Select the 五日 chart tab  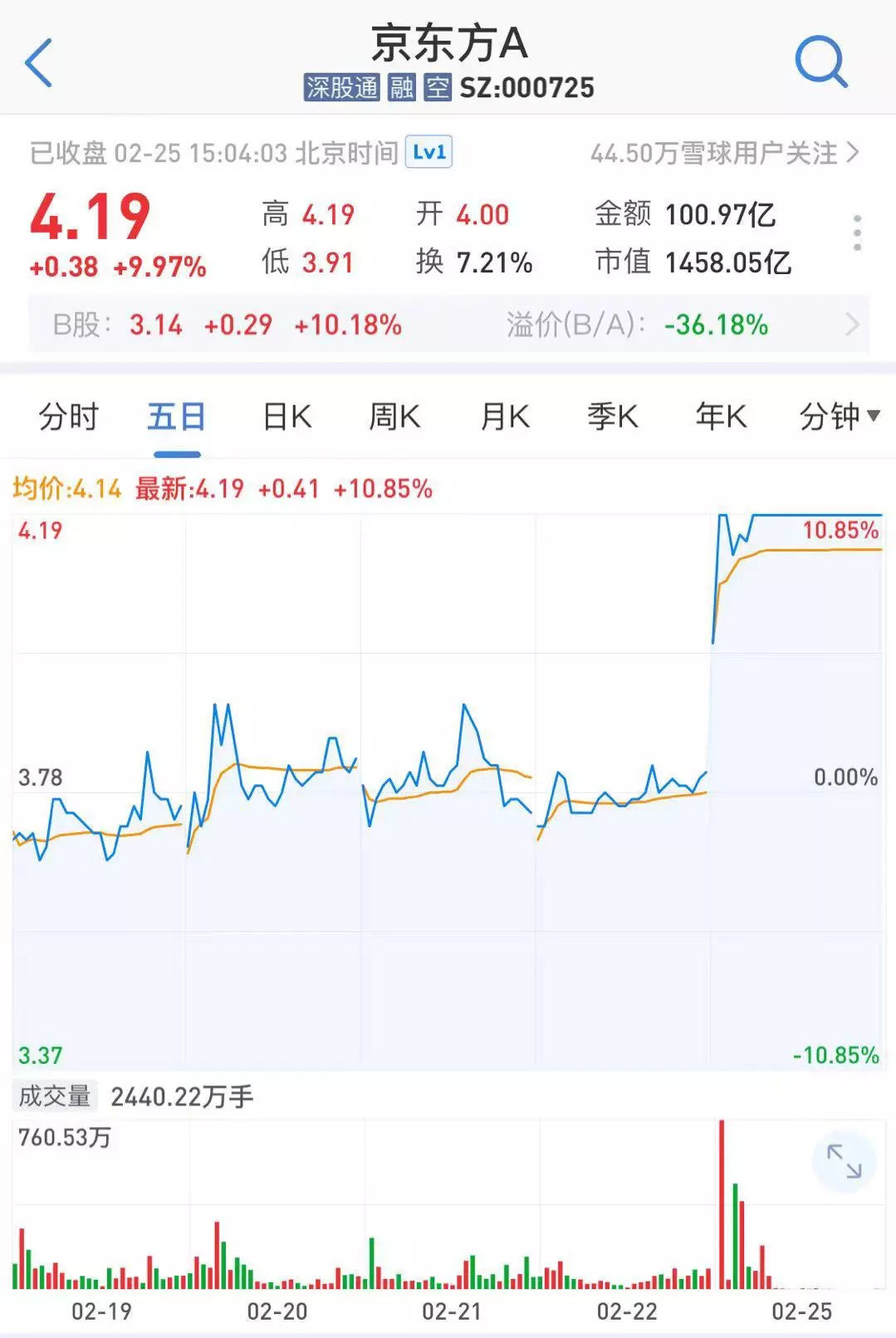[x=177, y=416]
